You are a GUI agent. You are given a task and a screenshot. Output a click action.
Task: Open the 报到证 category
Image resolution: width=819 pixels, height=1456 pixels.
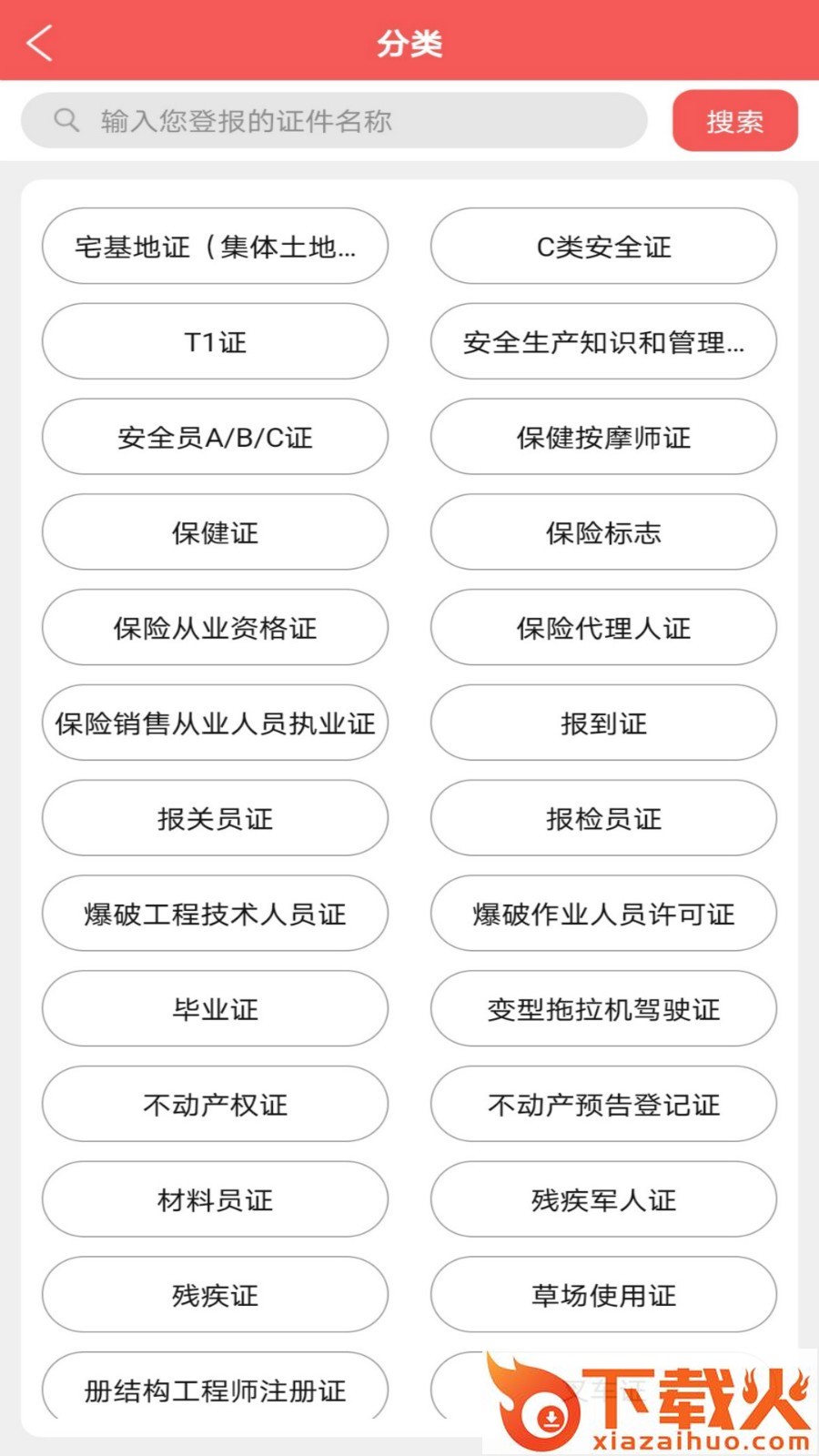click(x=603, y=723)
